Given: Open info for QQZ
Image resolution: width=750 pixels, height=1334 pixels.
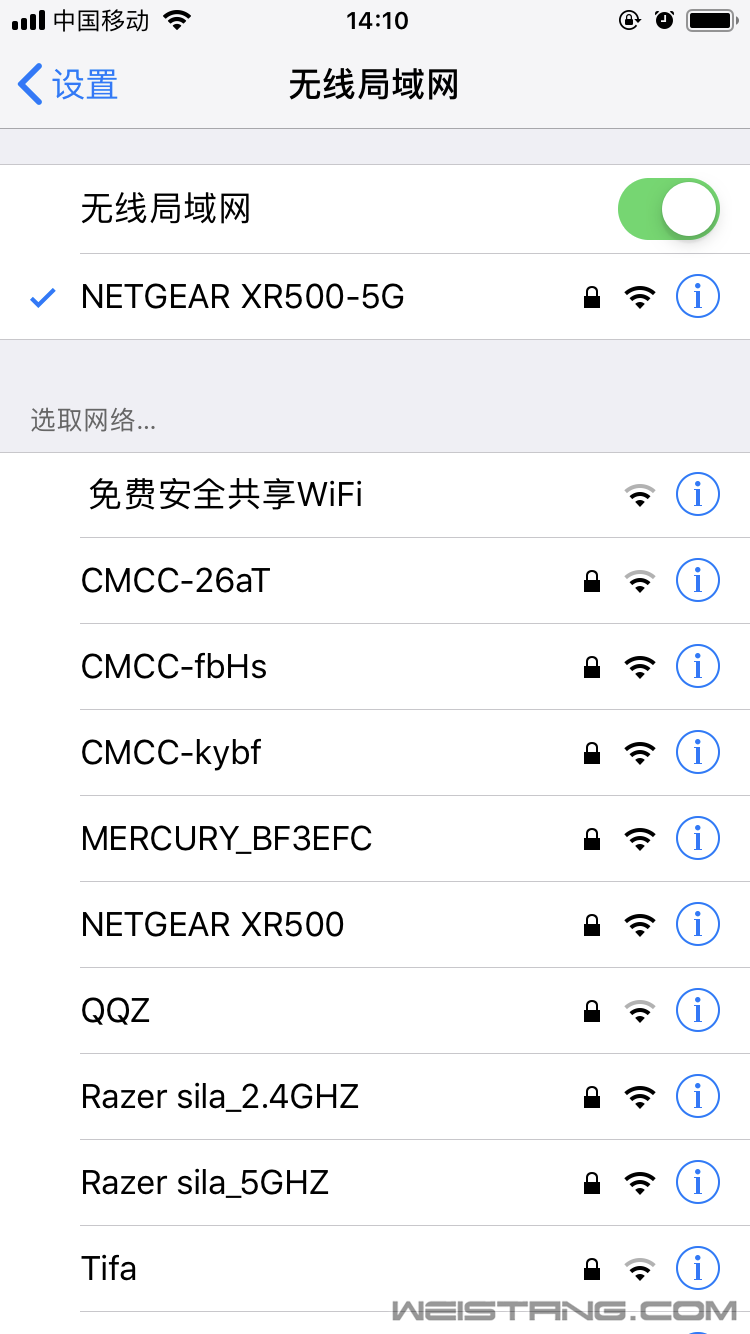Looking at the screenshot, I should 698,1010.
